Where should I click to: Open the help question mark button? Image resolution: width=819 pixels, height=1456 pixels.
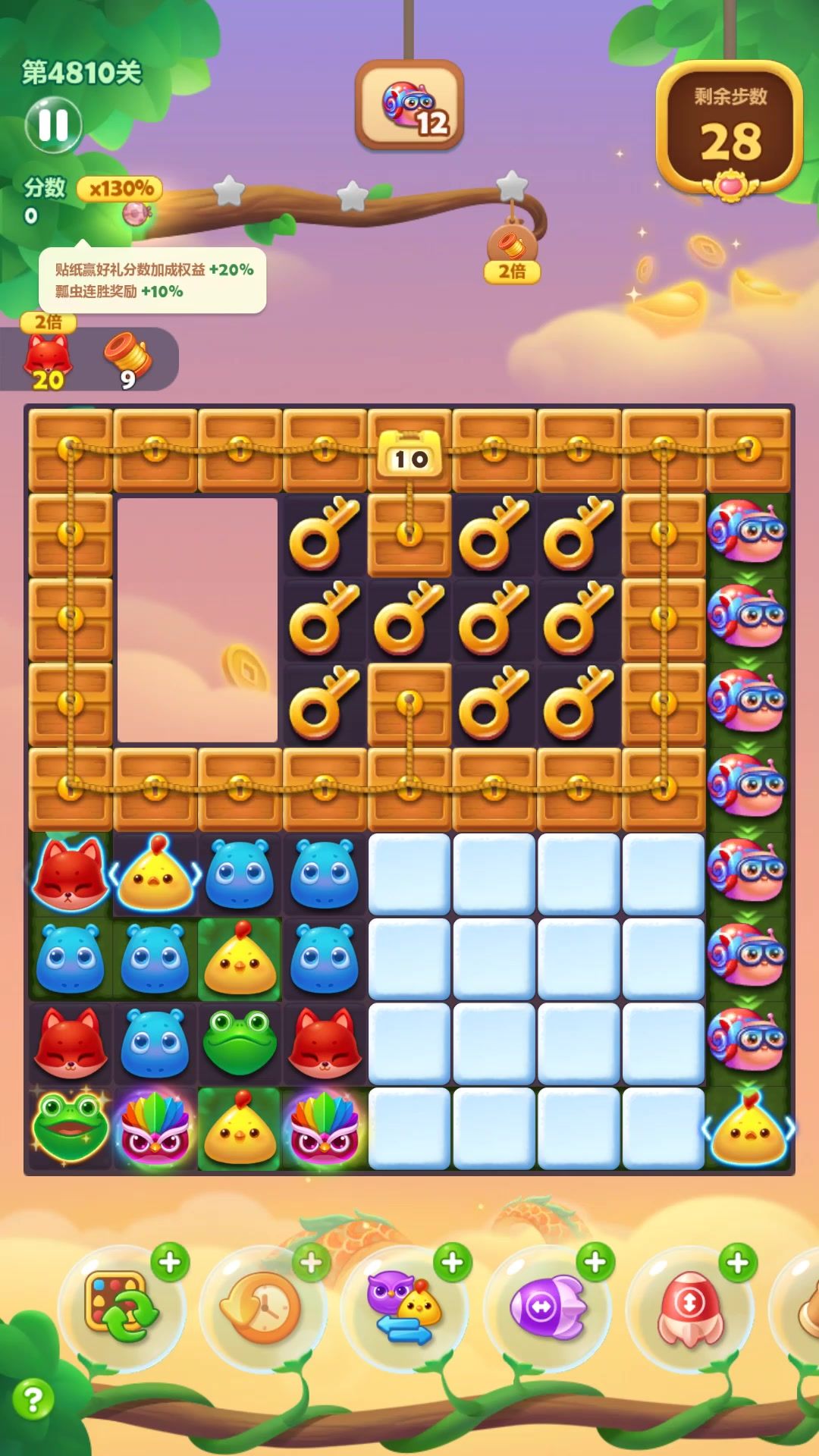click(33, 1399)
